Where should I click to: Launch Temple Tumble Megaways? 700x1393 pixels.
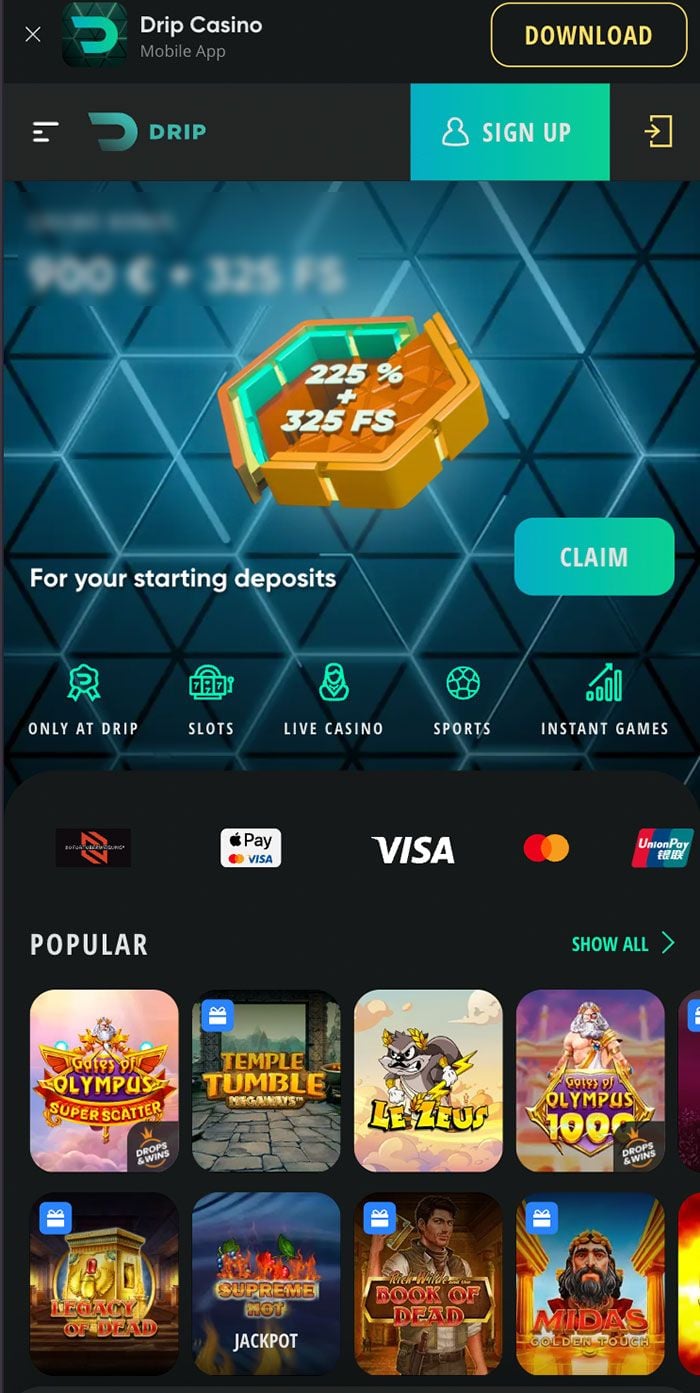coord(266,1080)
